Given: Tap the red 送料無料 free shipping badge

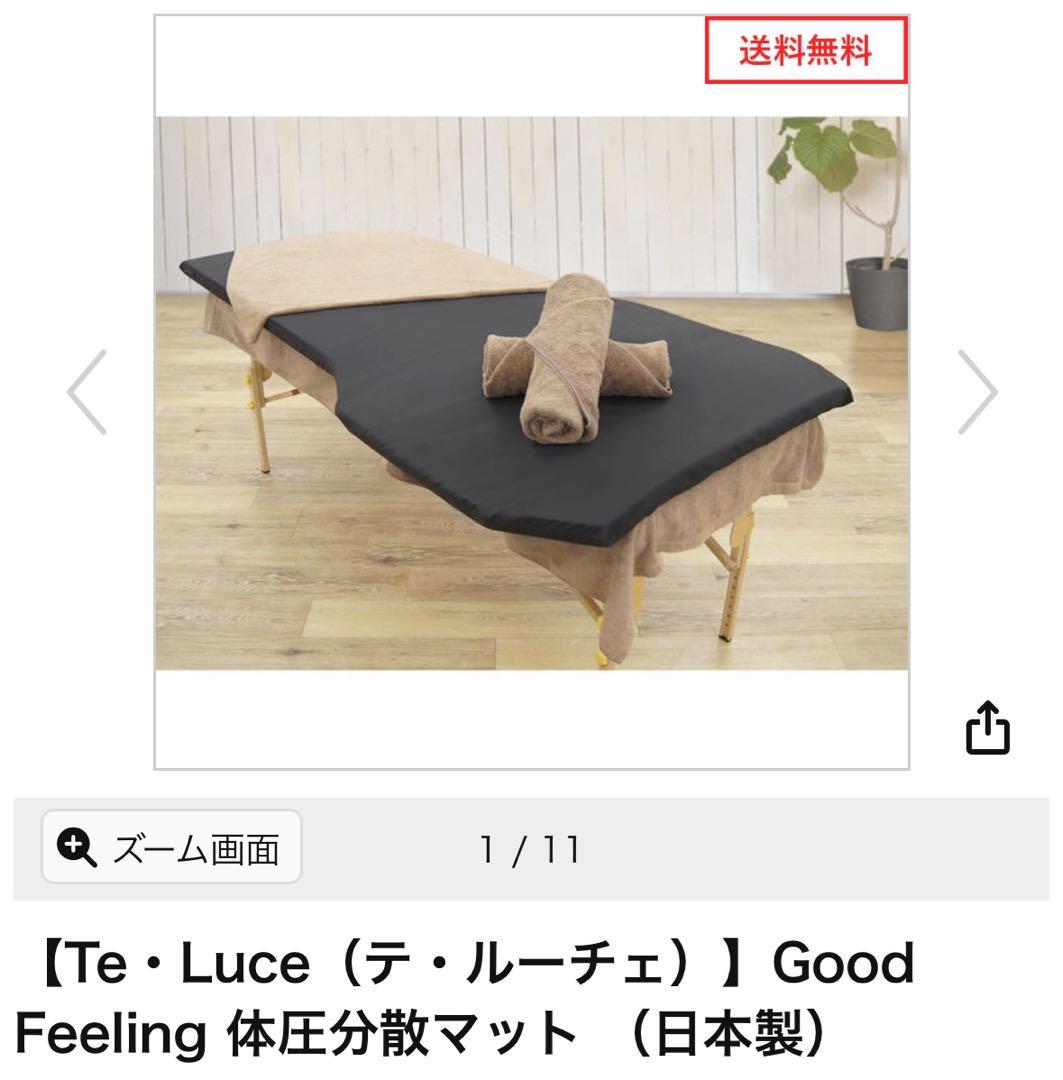Looking at the screenshot, I should [808, 47].
